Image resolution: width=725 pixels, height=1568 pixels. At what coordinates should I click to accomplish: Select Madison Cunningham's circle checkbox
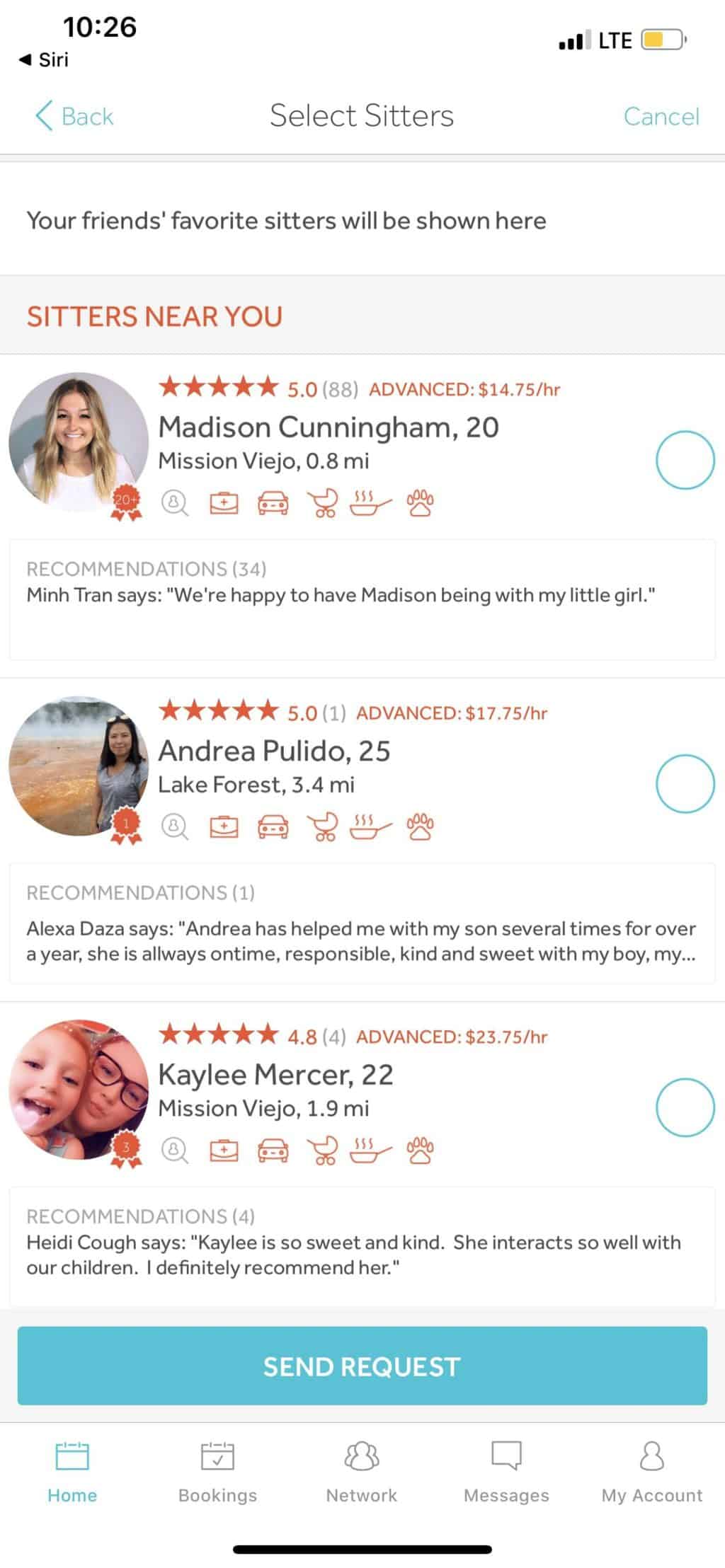[685, 460]
